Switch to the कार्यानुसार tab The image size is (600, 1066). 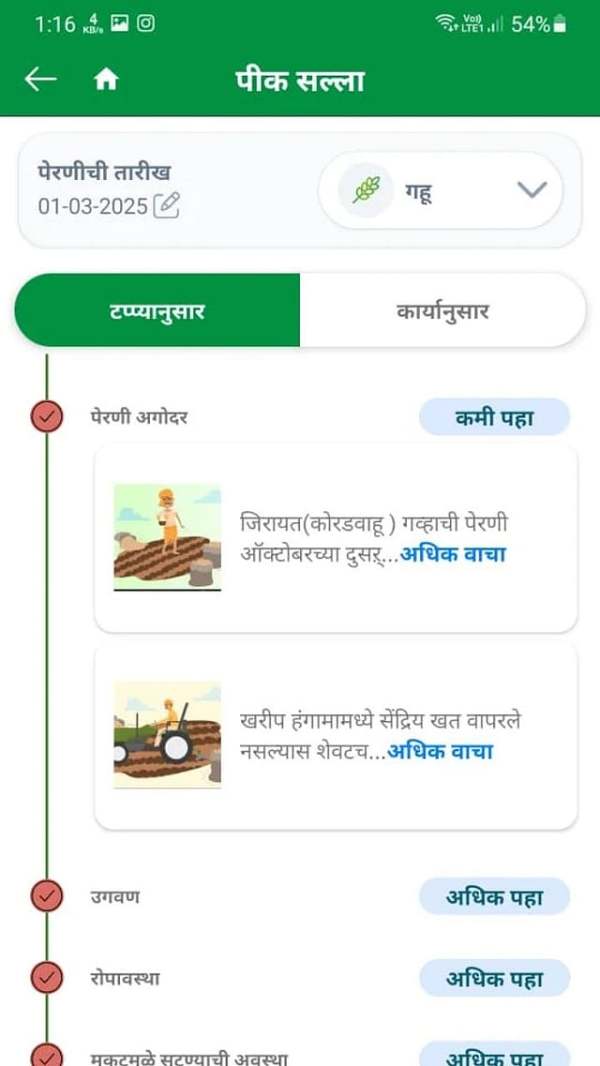click(x=442, y=311)
